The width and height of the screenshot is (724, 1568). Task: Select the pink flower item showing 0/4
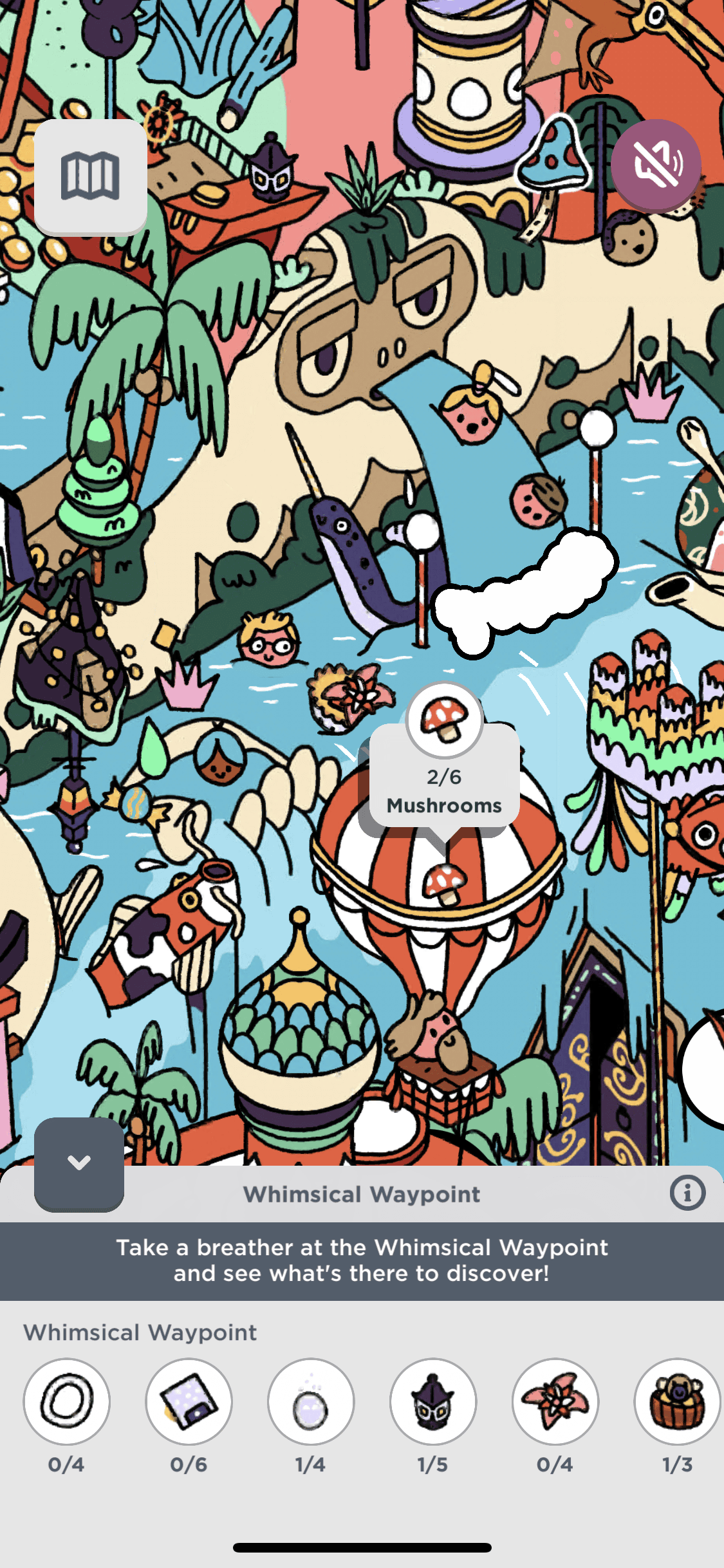555,1402
